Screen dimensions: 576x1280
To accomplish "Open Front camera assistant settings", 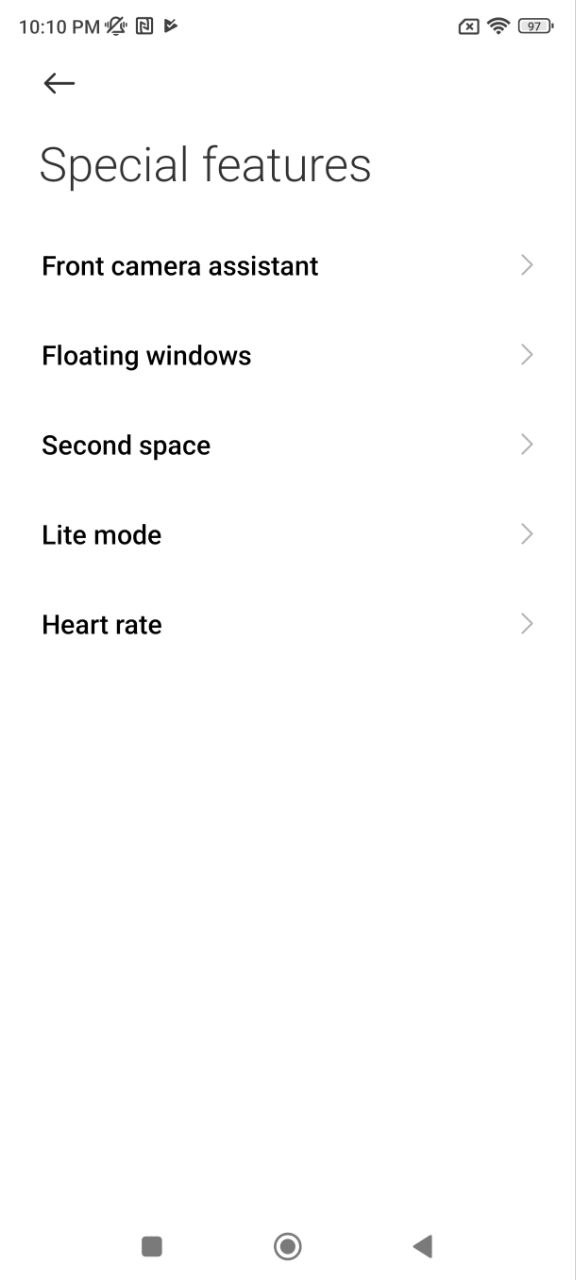I will pyautogui.click(x=288, y=266).
